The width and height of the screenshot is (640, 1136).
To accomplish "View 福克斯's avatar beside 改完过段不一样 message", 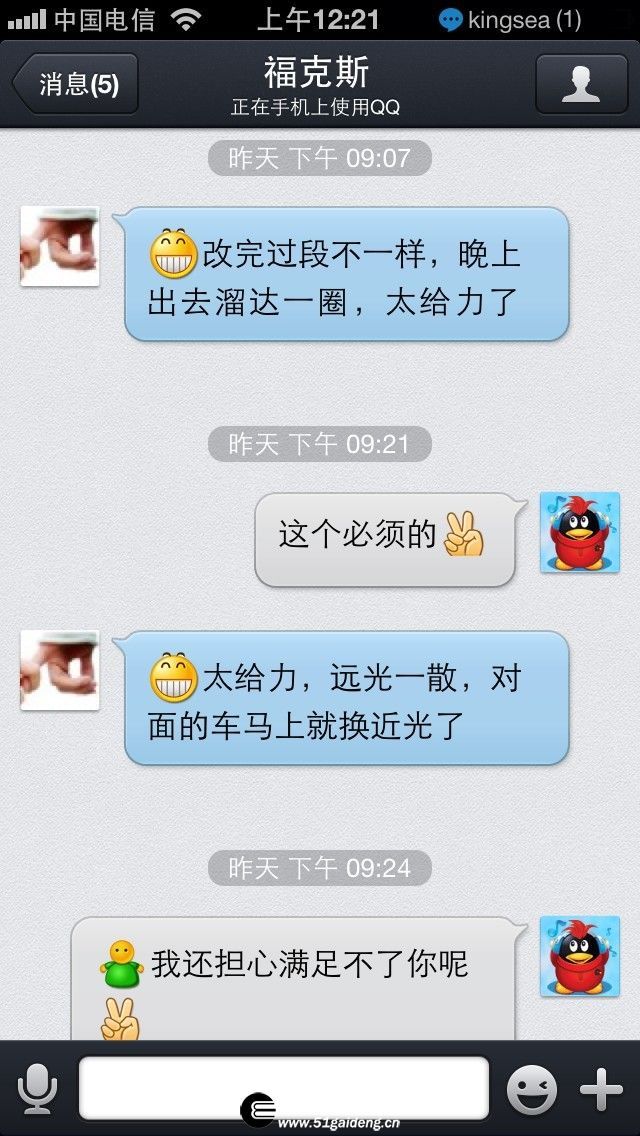I will [x=60, y=246].
